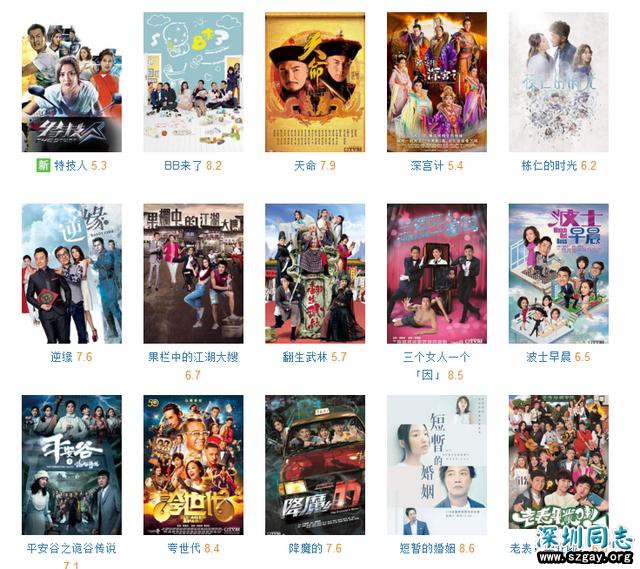Open 果栏中的江湖大嫂 poster
This screenshot has width=640, height=569.
coord(193,273)
